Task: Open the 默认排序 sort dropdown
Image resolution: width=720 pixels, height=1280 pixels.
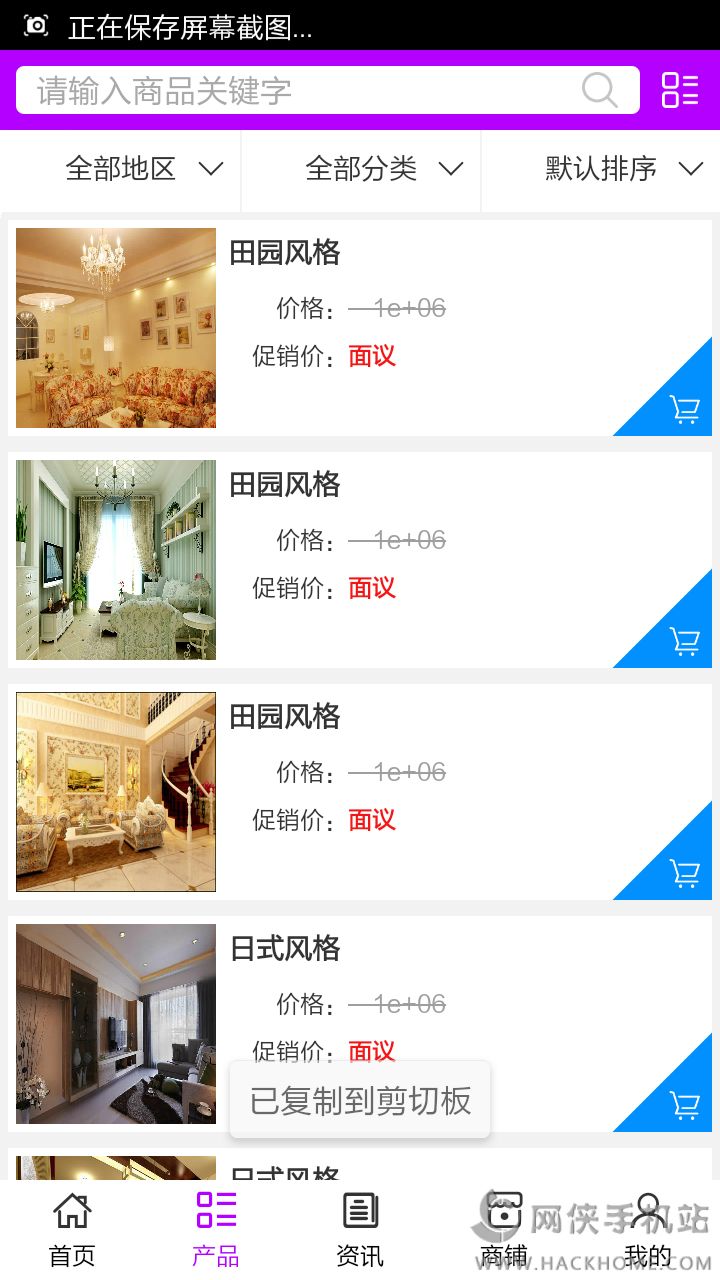Action: (623, 169)
